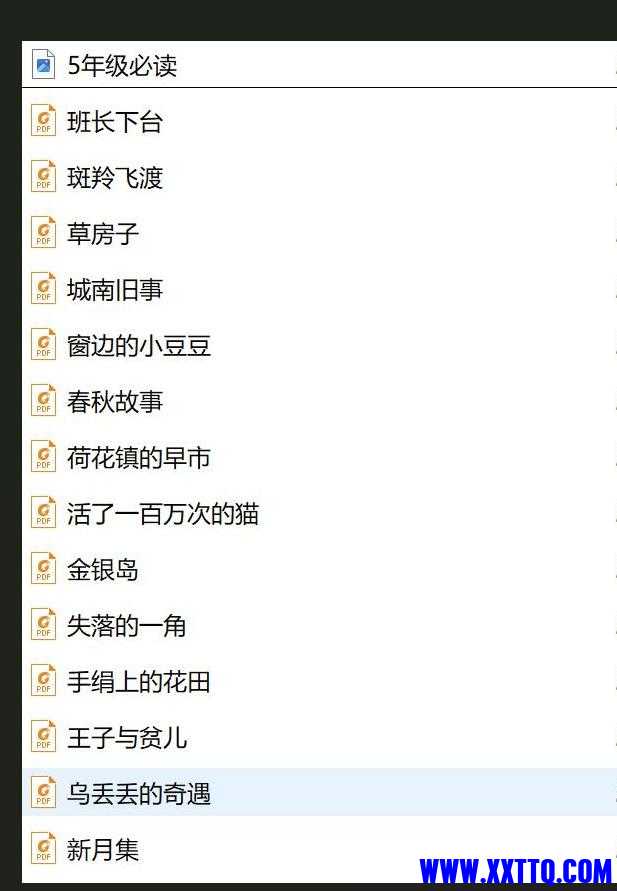Open the 草房子 PDF file
This screenshot has height=891, width=617.
[x=102, y=234]
